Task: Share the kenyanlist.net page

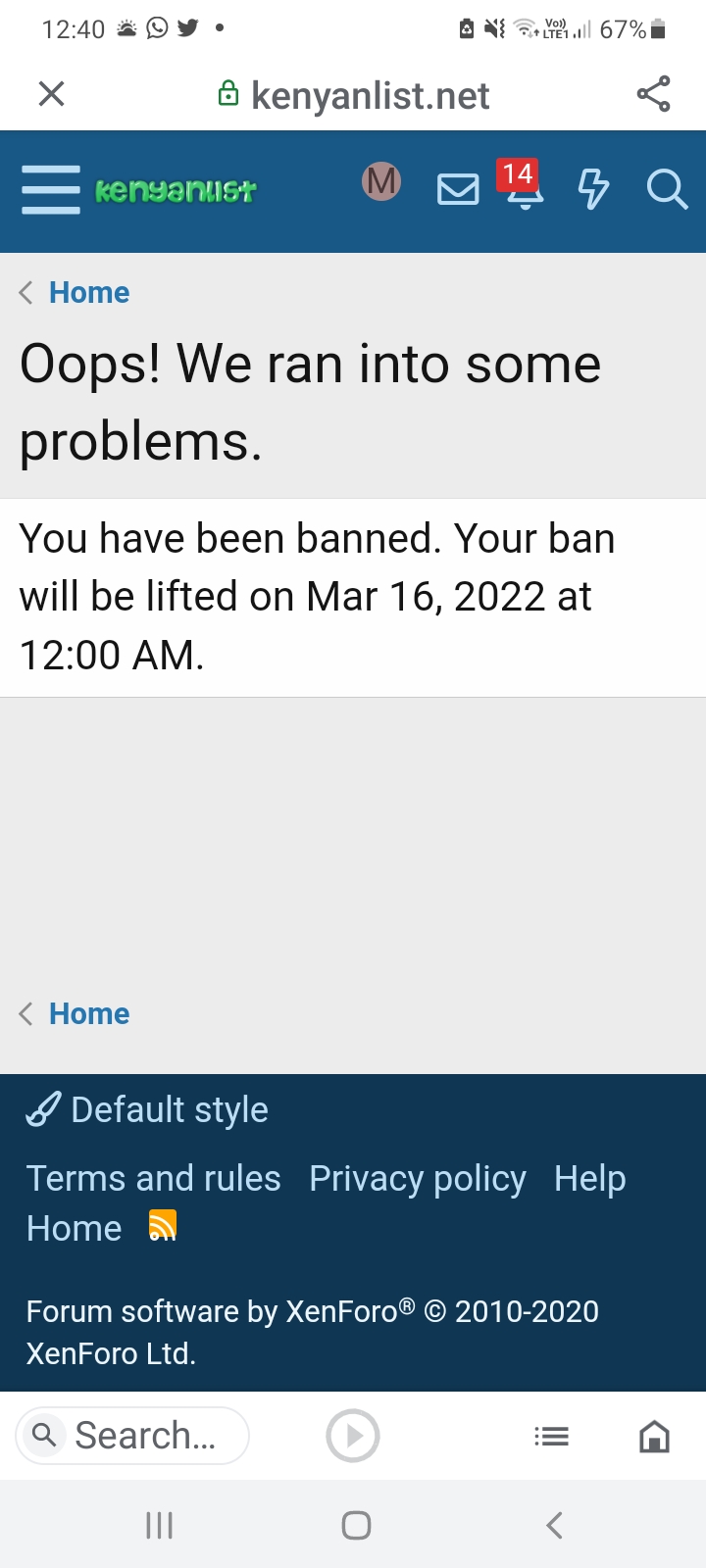Action: 653,94
